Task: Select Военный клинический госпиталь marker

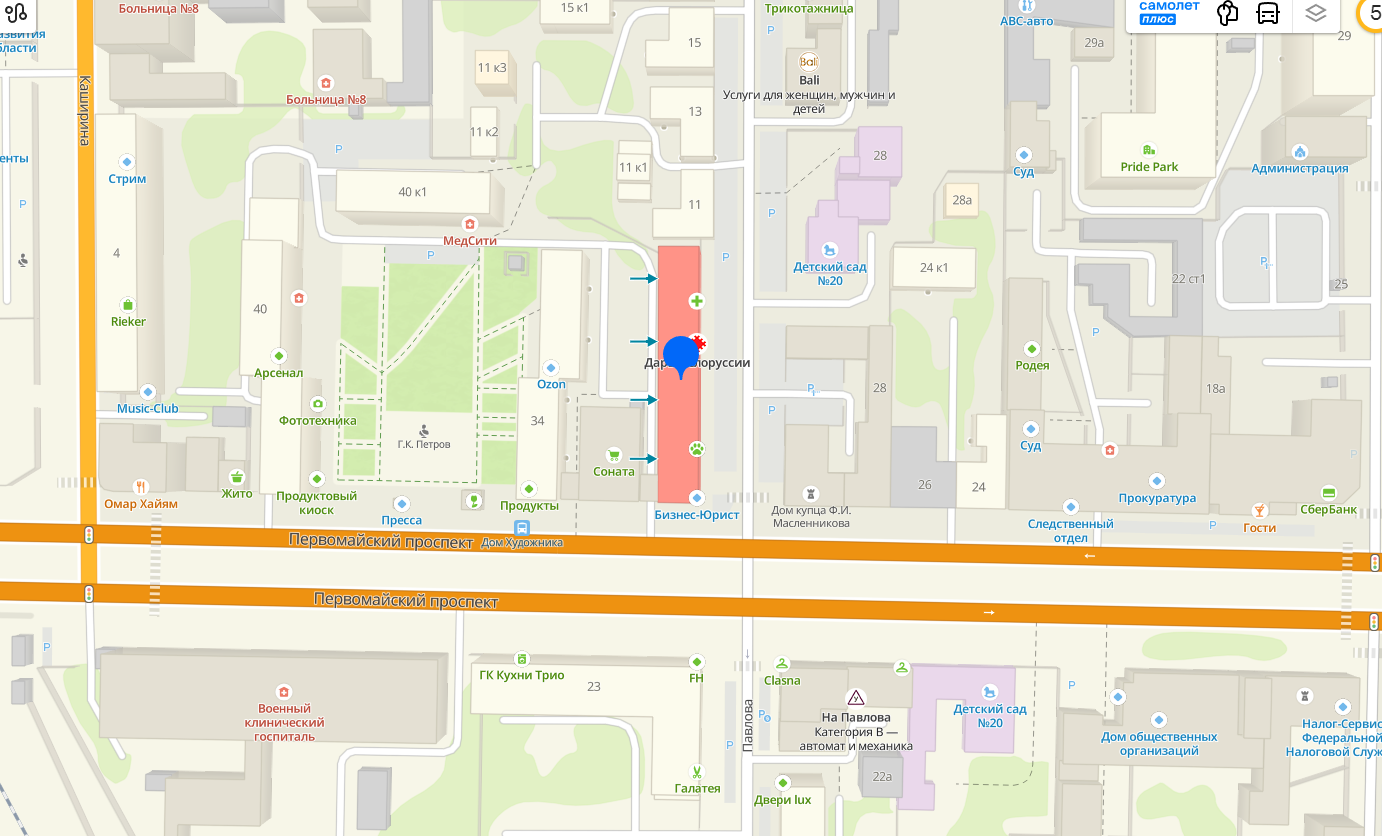Action: click(284, 692)
